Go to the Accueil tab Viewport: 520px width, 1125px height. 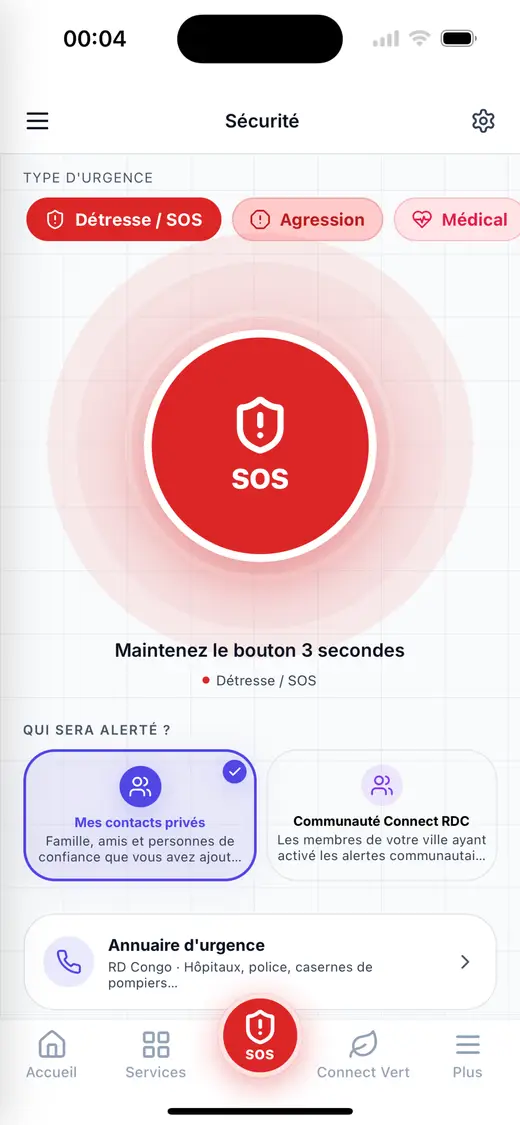[x=52, y=1055]
